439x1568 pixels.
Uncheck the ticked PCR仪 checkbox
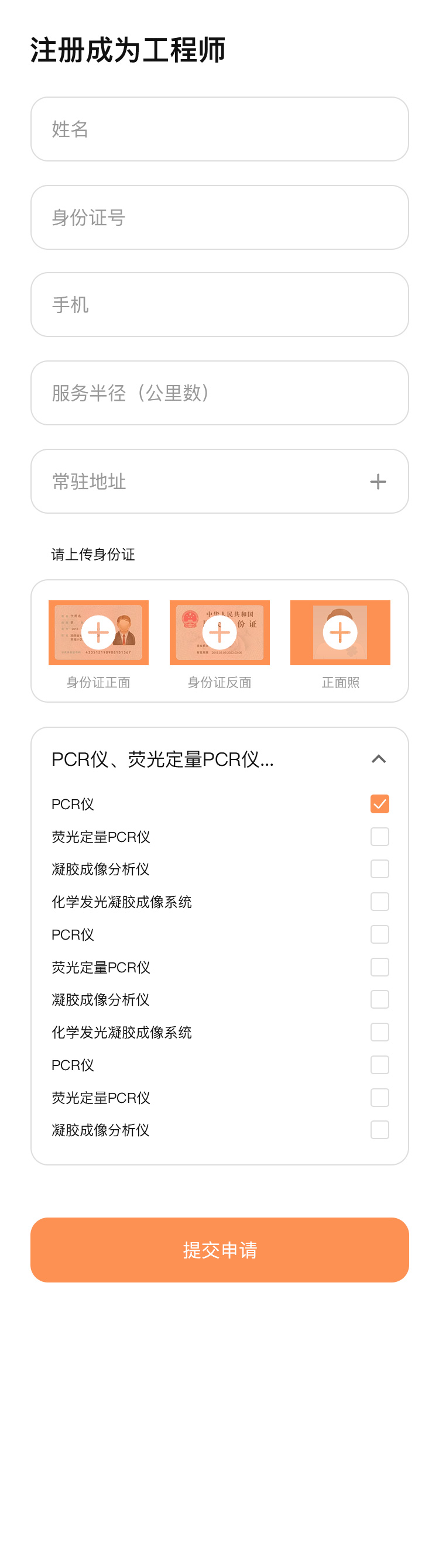coord(379,804)
